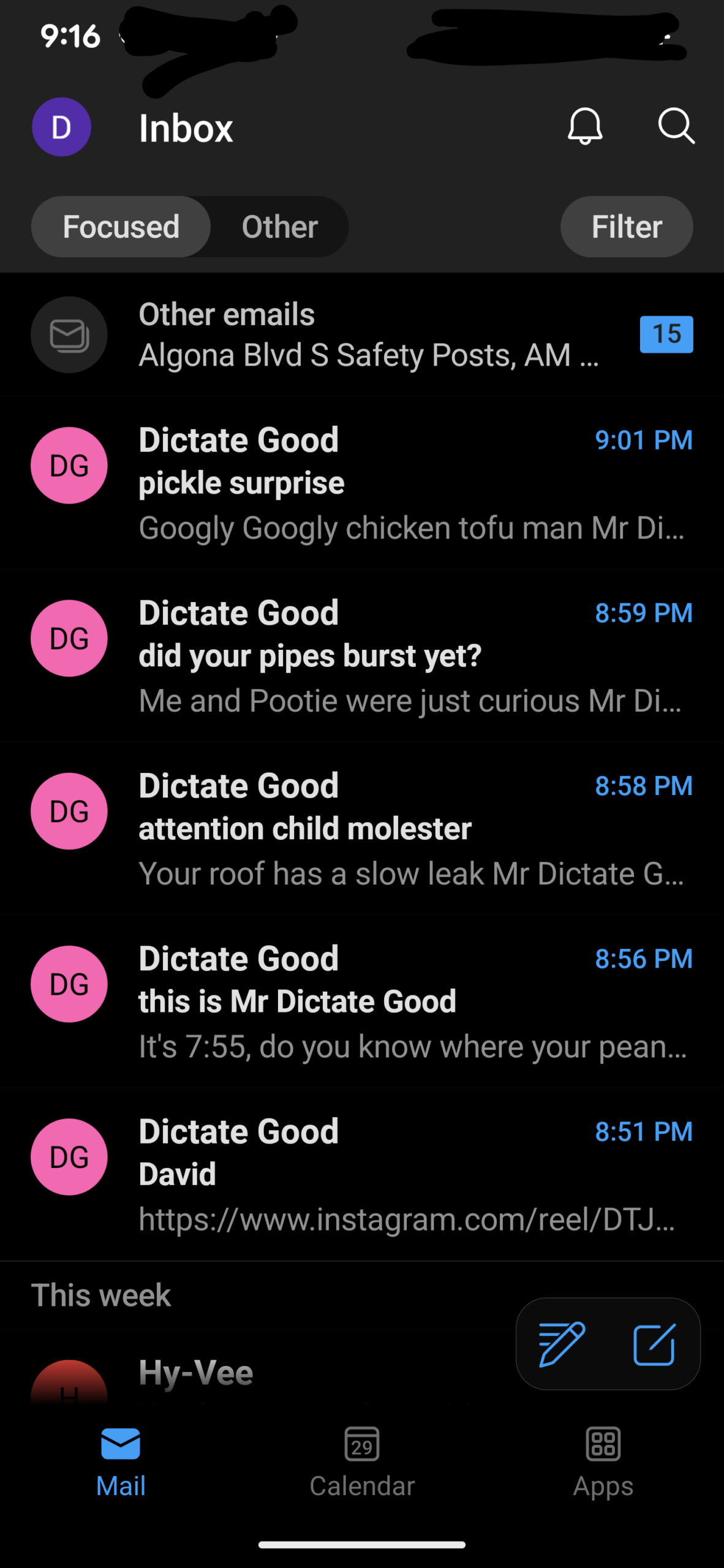Compose a new email
The image size is (724, 1568).
[654, 1344]
